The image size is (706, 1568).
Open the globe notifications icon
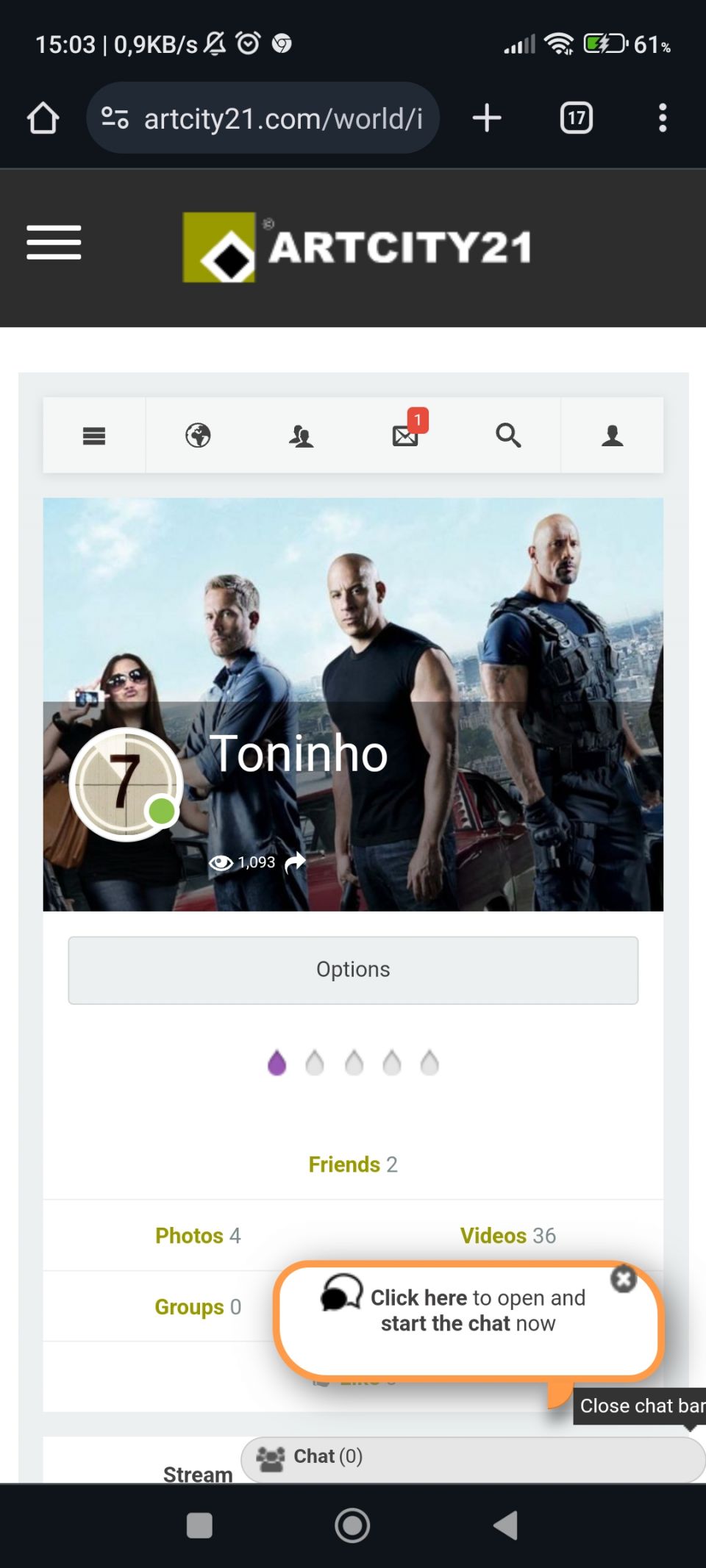click(x=198, y=436)
